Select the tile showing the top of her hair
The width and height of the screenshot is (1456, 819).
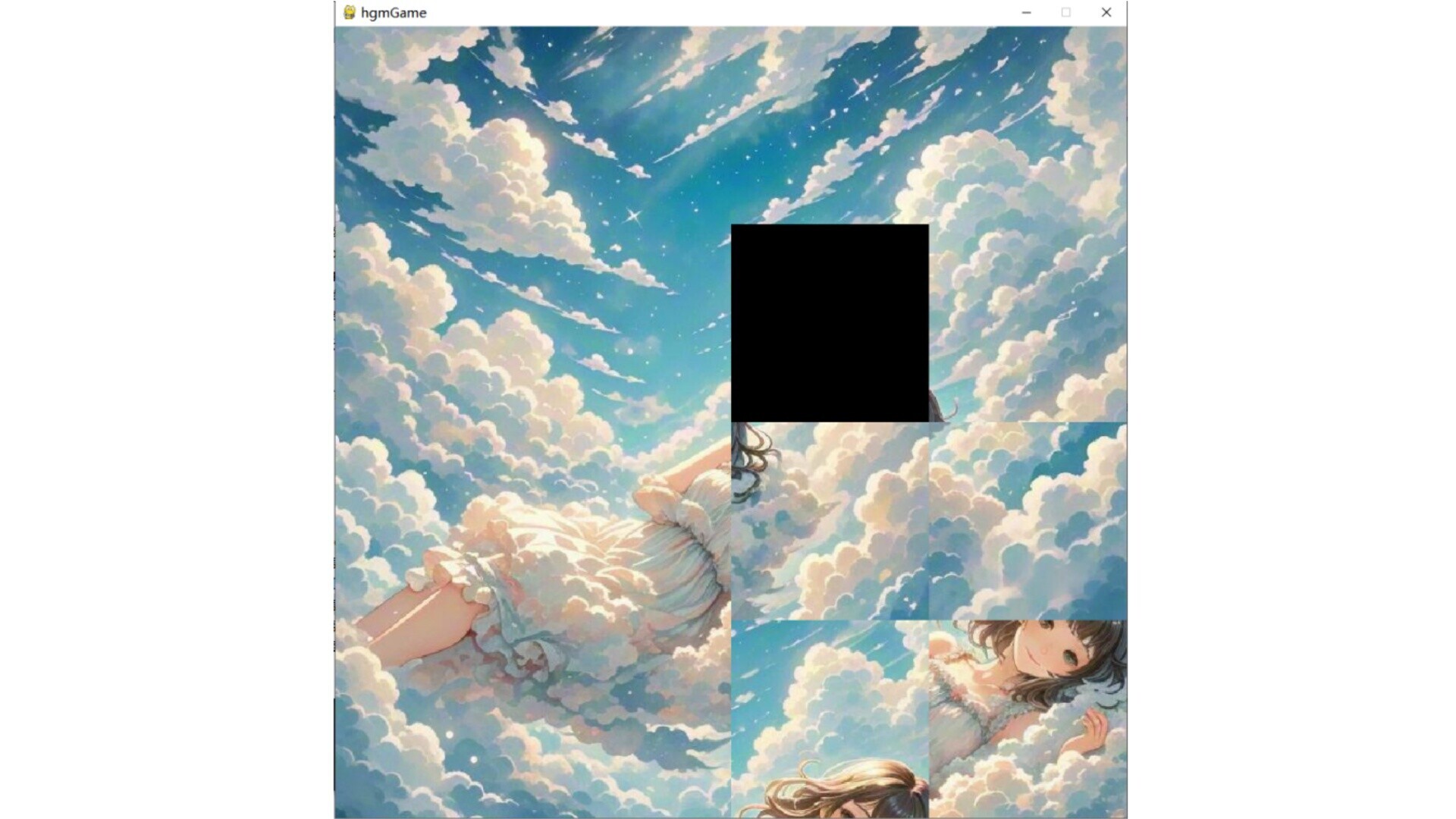pos(830,719)
